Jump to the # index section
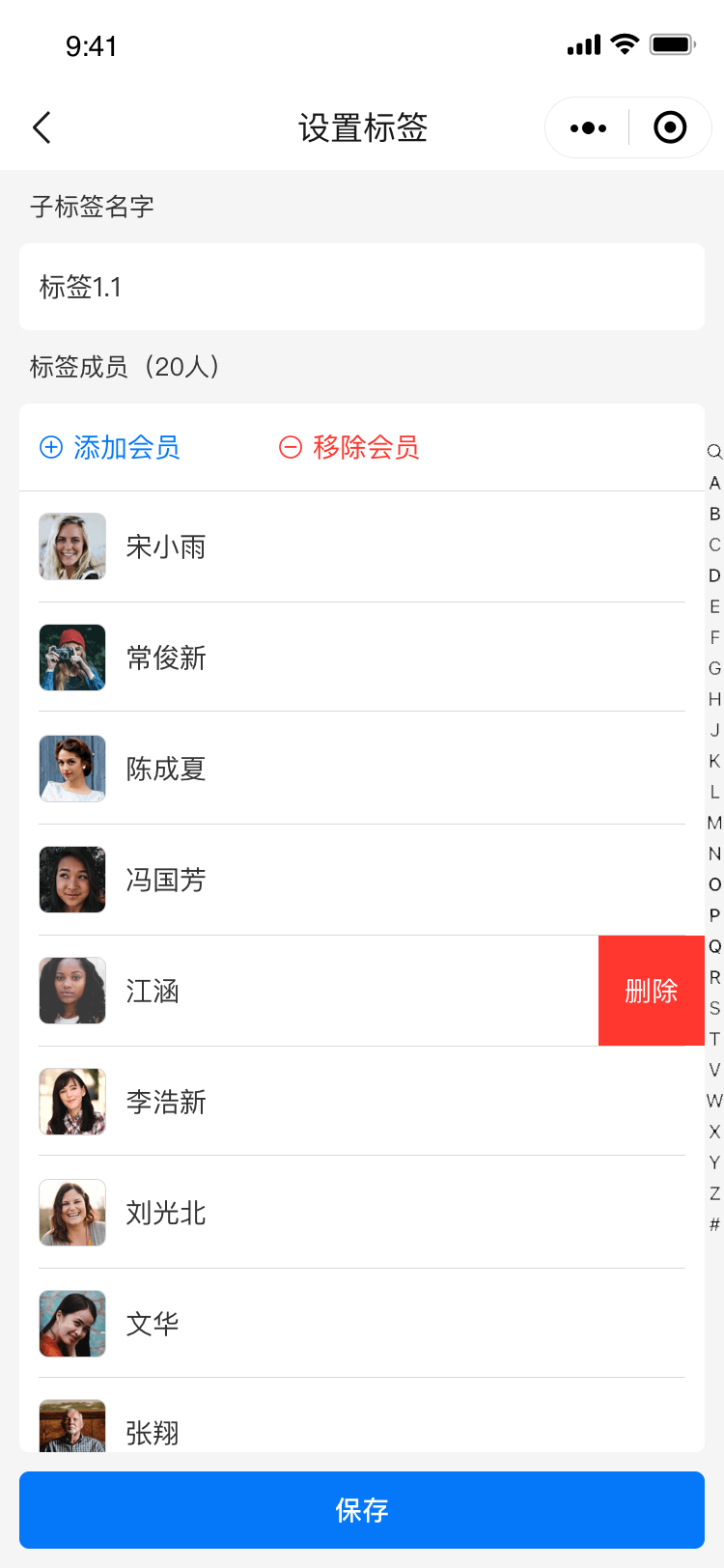This screenshot has width=724, height=1568. 714,1224
